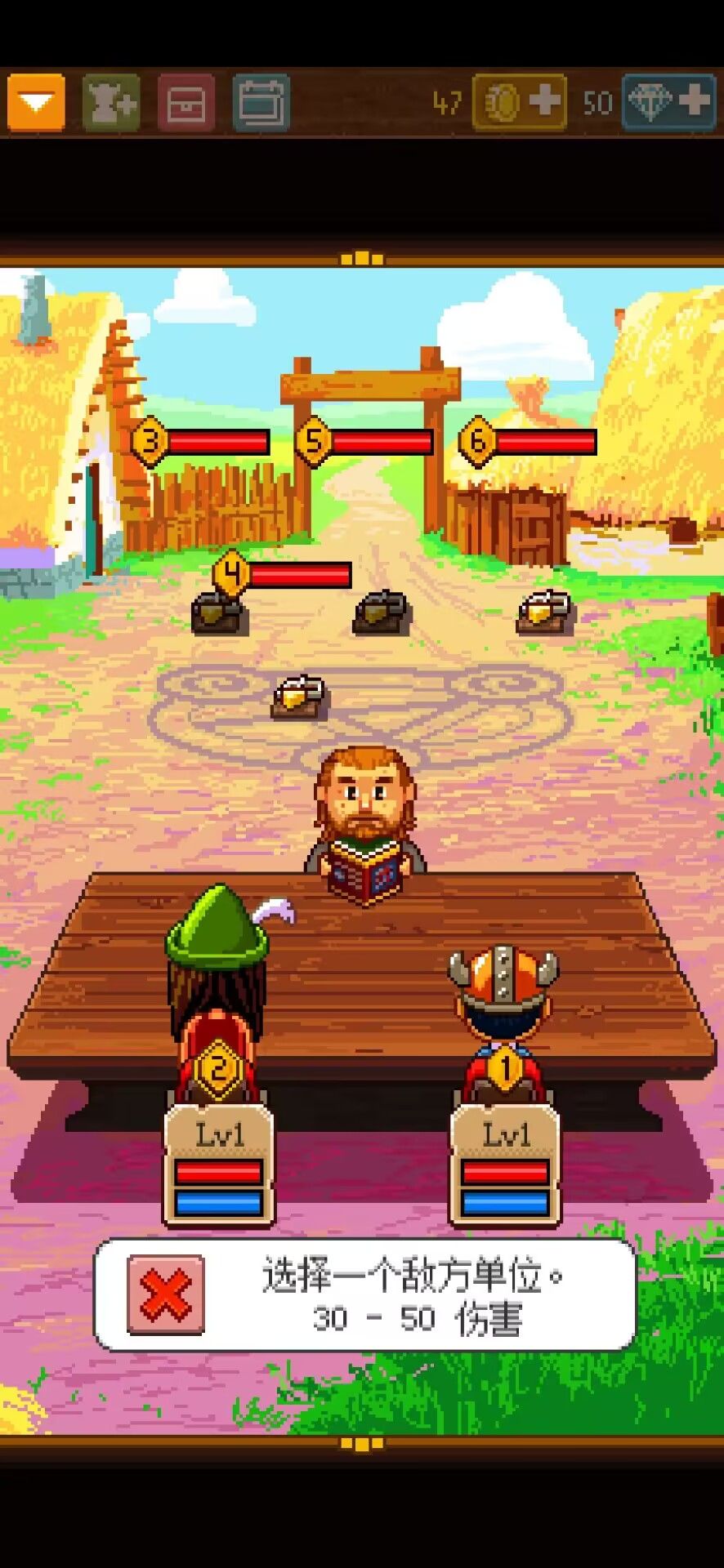Expand the orange dropdown arrow menu
This screenshot has height=1568, width=724.
click(36, 103)
